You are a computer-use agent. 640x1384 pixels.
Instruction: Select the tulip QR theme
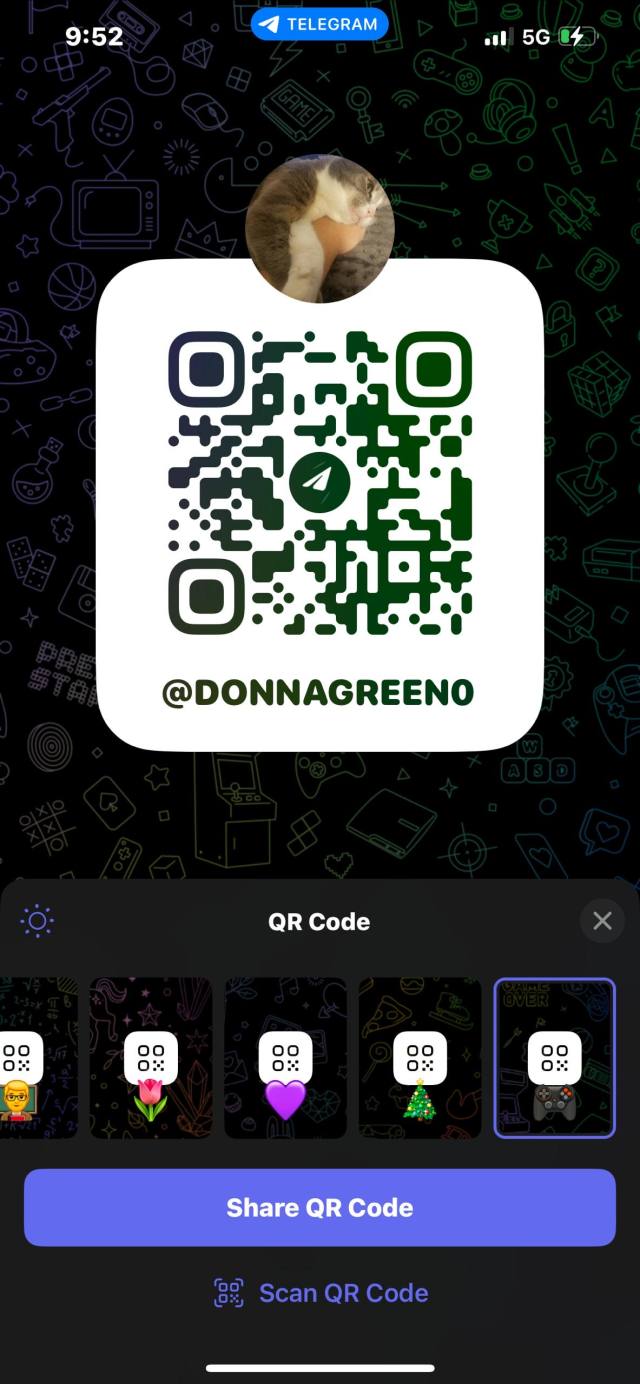[151, 1058]
